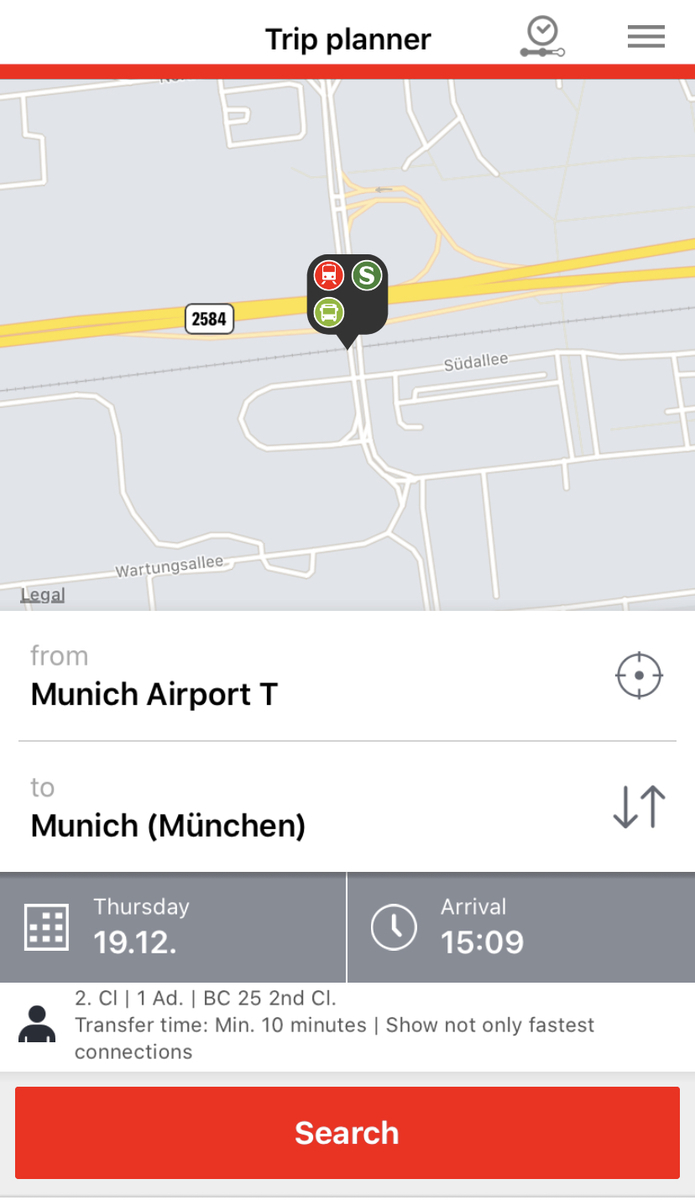Open the traveller and connection options row
This screenshot has height=1200, width=695.
(347, 1025)
